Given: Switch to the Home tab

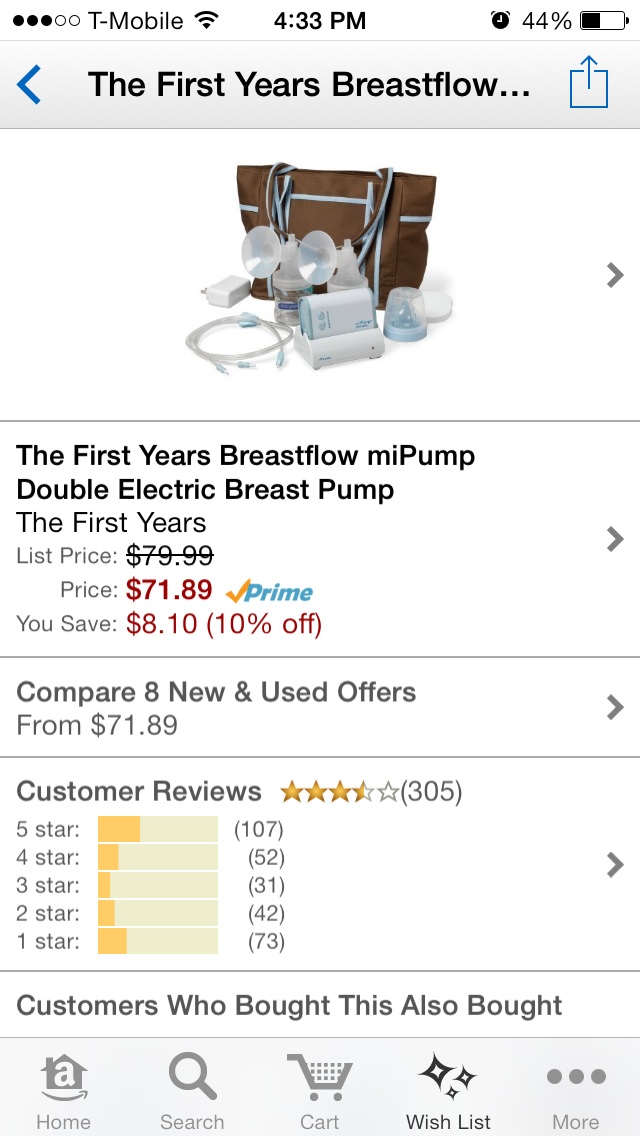Looking at the screenshot, I should (x=63, y=1090).
